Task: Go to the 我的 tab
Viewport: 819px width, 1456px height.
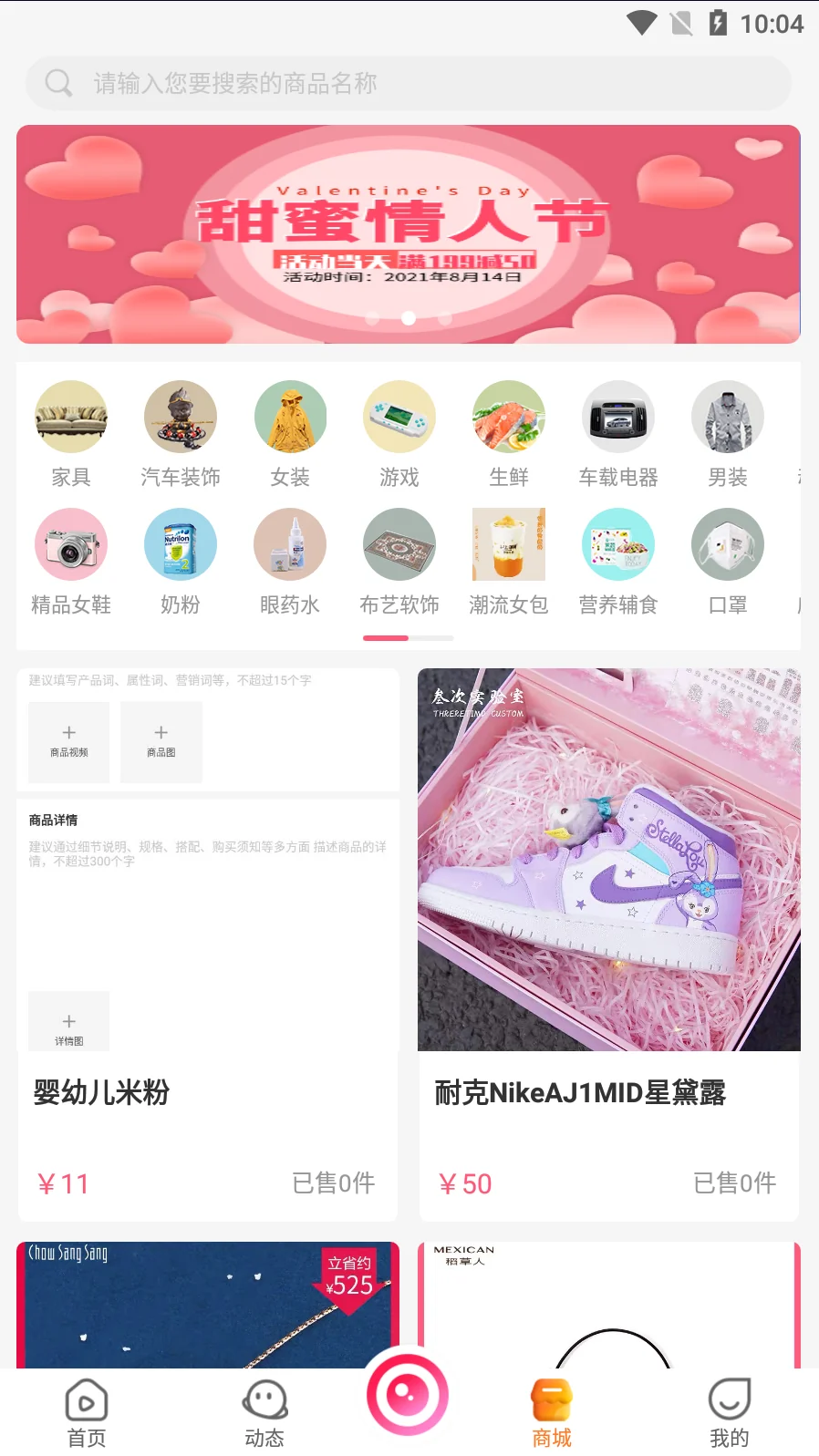Action: click(729, 1413)
